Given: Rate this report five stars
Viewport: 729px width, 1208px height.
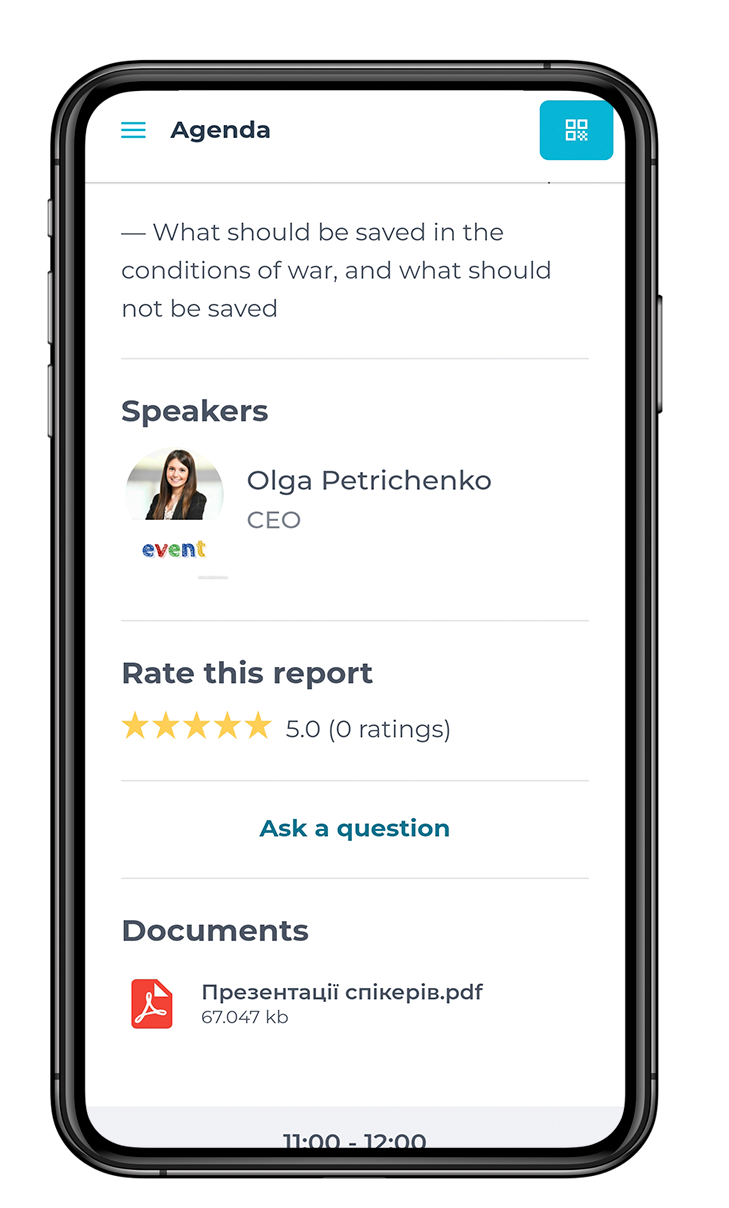Looking at the screenshot, I should coord(259,727).
